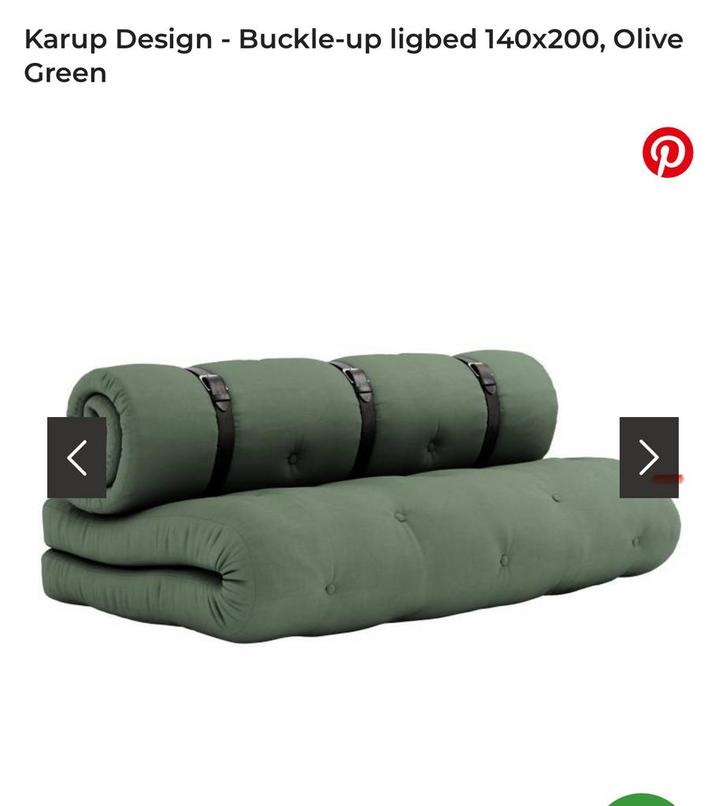Screen dimensions: 726x806
Task: Pin this product image to Pinterest
Action: pyautogui.click(x=667, y=152)
